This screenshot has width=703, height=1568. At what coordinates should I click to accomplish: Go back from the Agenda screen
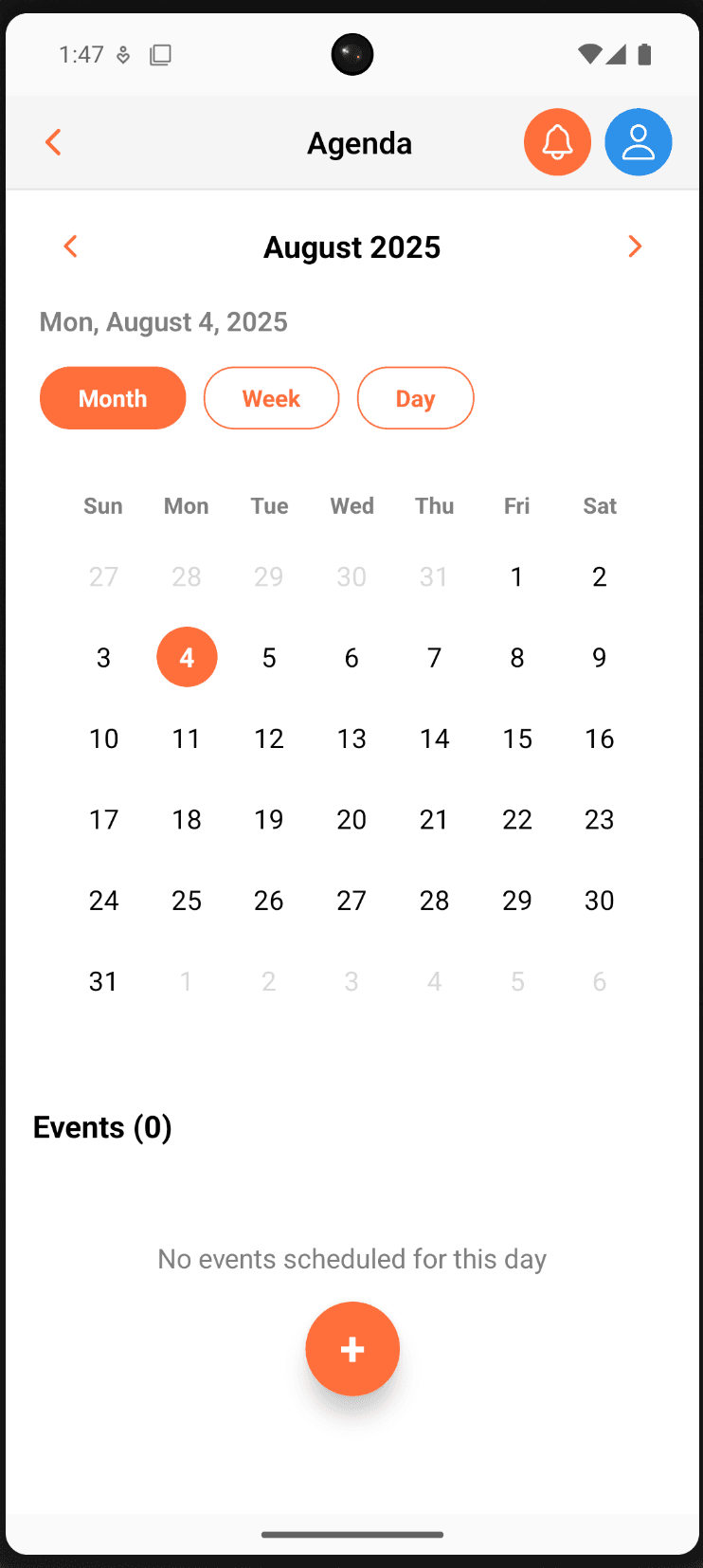pyautogui.click(x=54, y=142)
